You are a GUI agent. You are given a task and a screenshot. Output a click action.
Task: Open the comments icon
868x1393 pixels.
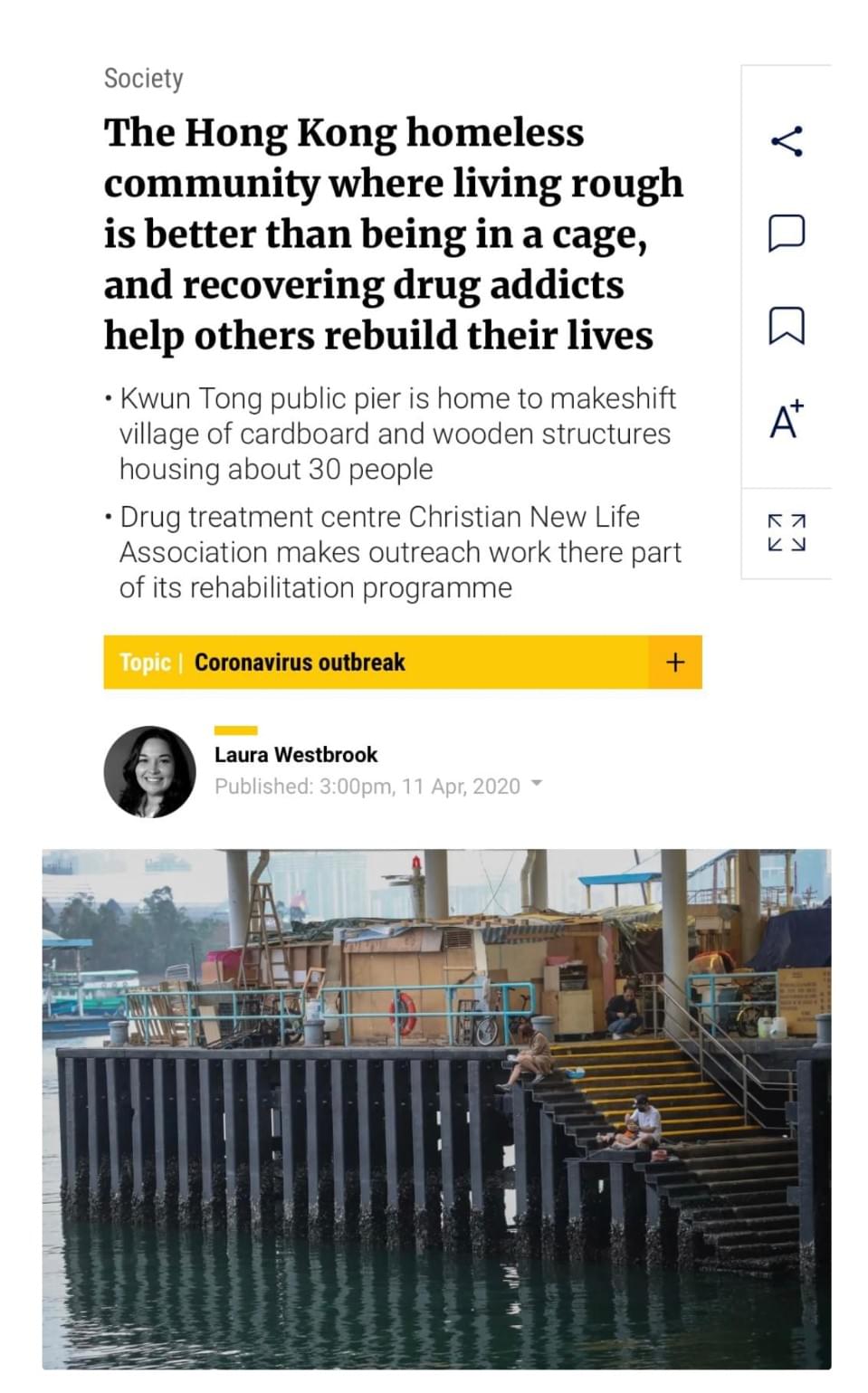[786, 233]
